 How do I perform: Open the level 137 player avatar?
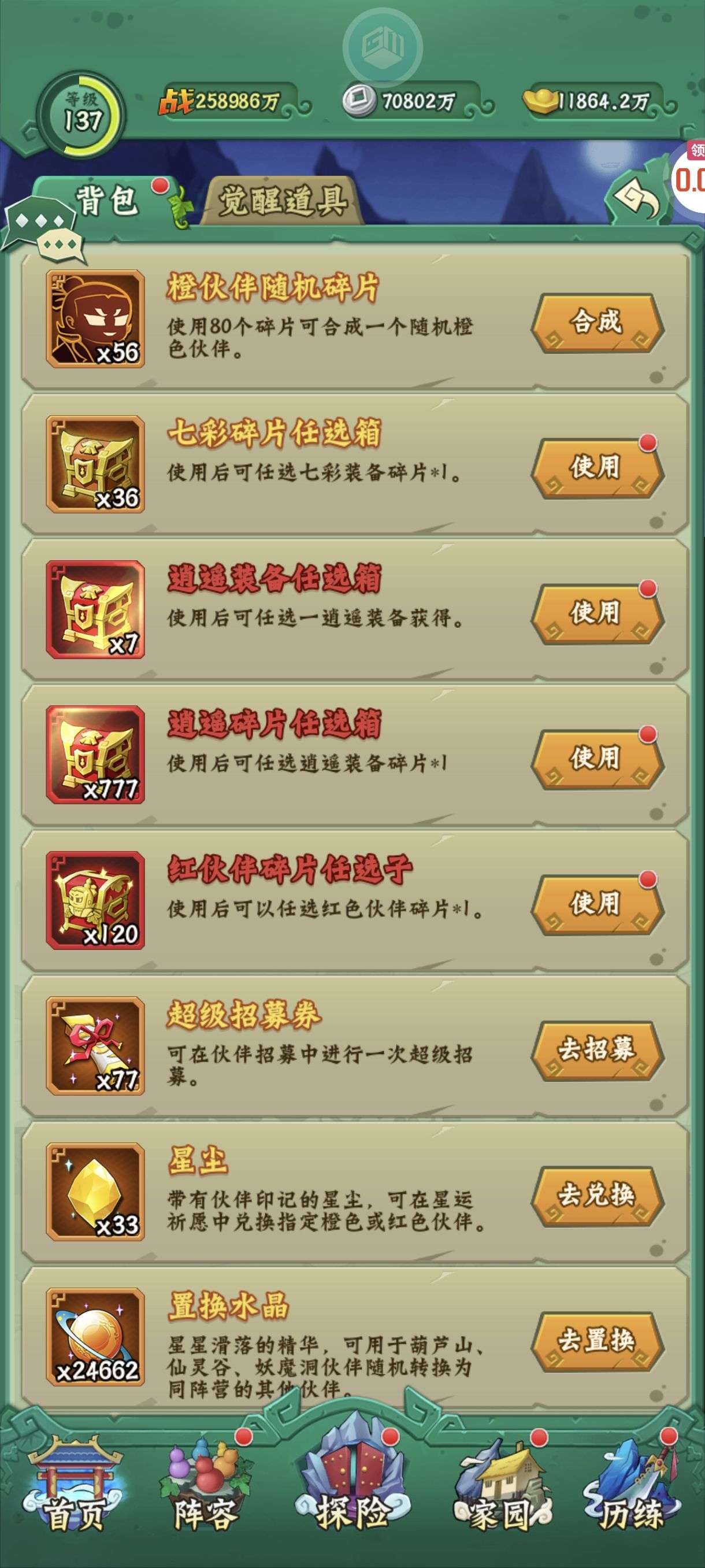tap(81, 114)
